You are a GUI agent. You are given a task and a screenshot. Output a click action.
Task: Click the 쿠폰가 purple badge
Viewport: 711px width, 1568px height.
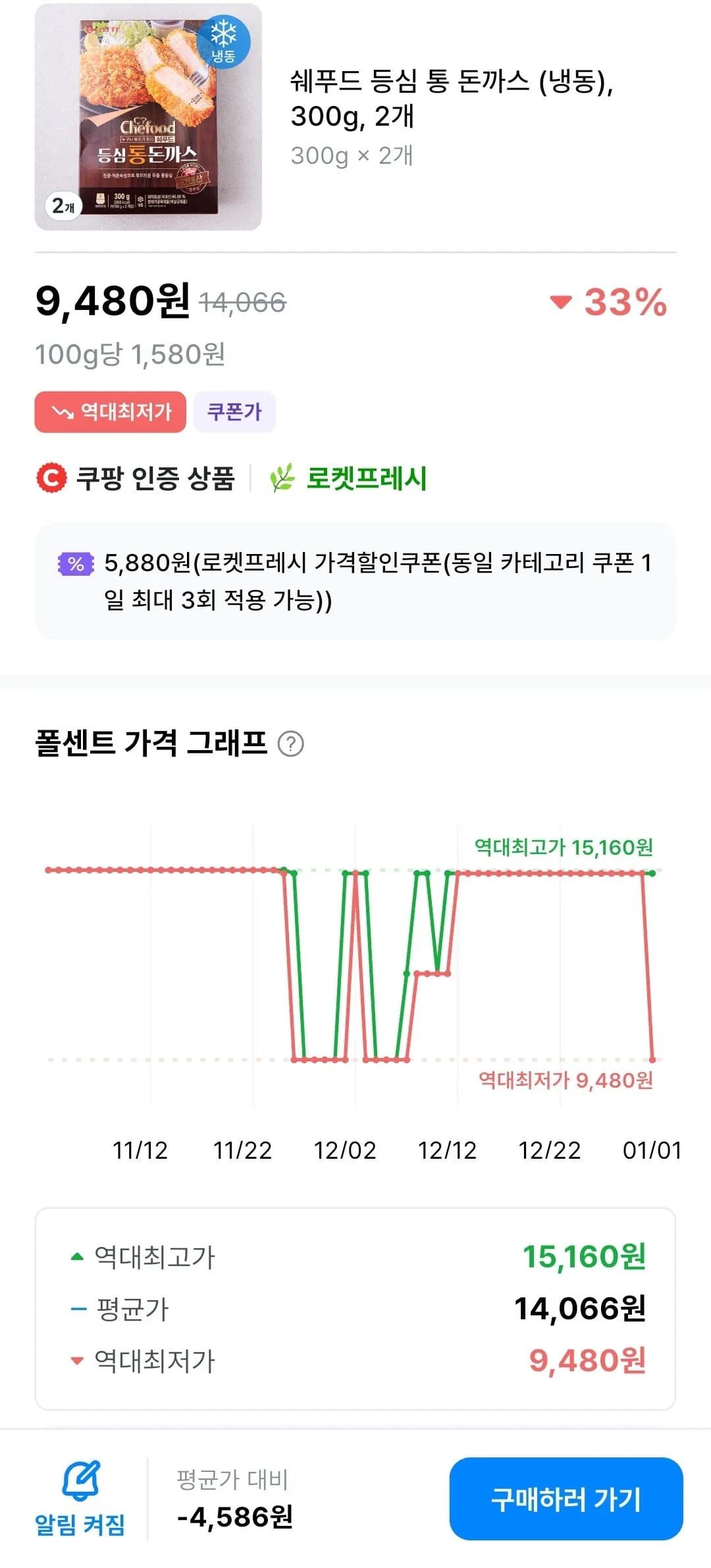pos(236,412)
